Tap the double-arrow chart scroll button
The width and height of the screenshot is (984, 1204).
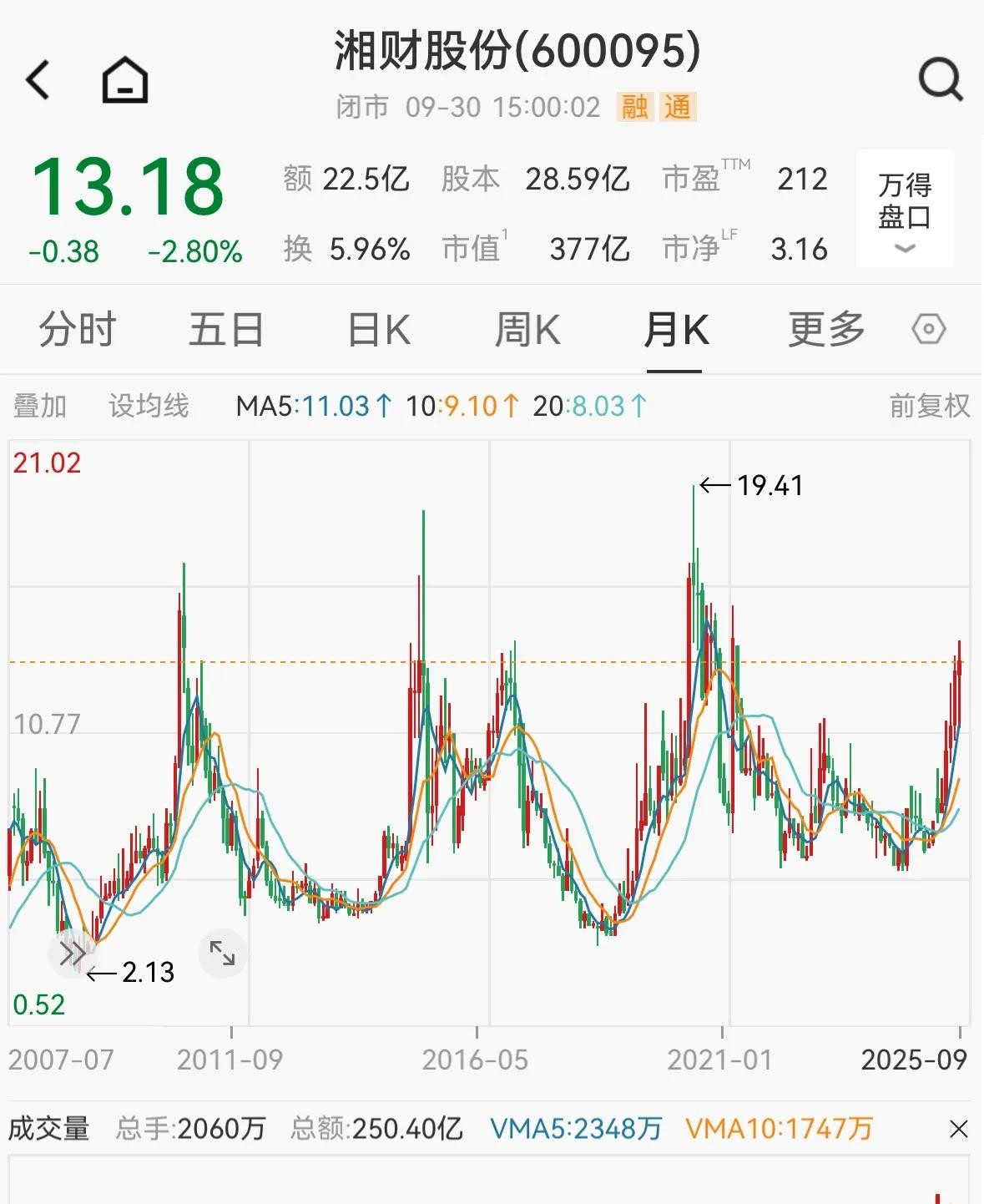coord(72,953)
